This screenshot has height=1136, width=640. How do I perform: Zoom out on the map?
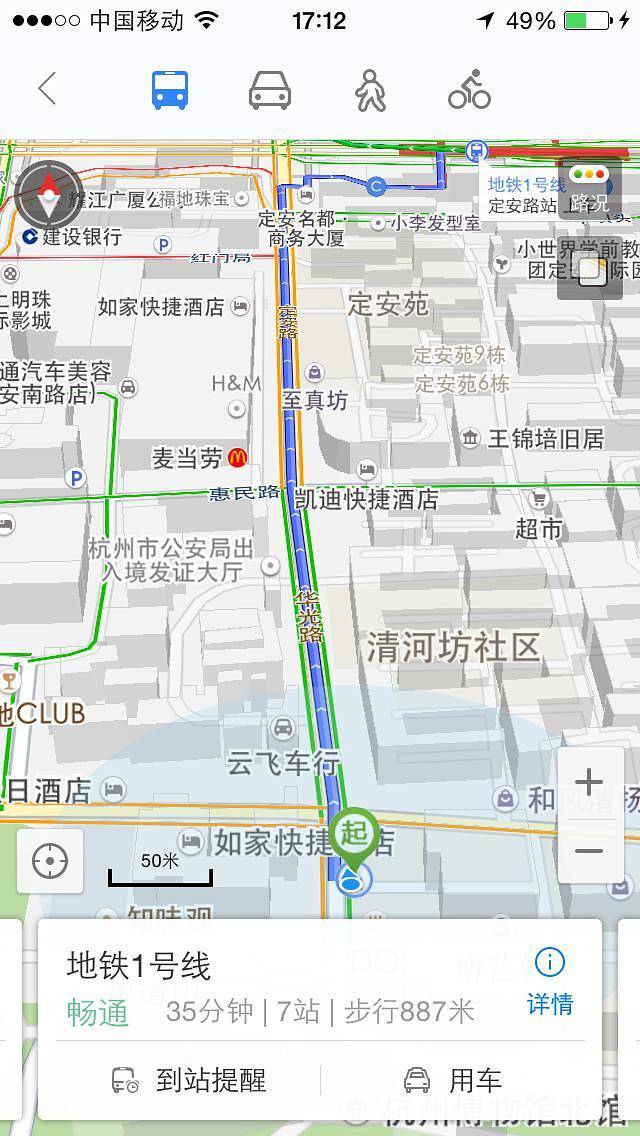coord(590,851)
